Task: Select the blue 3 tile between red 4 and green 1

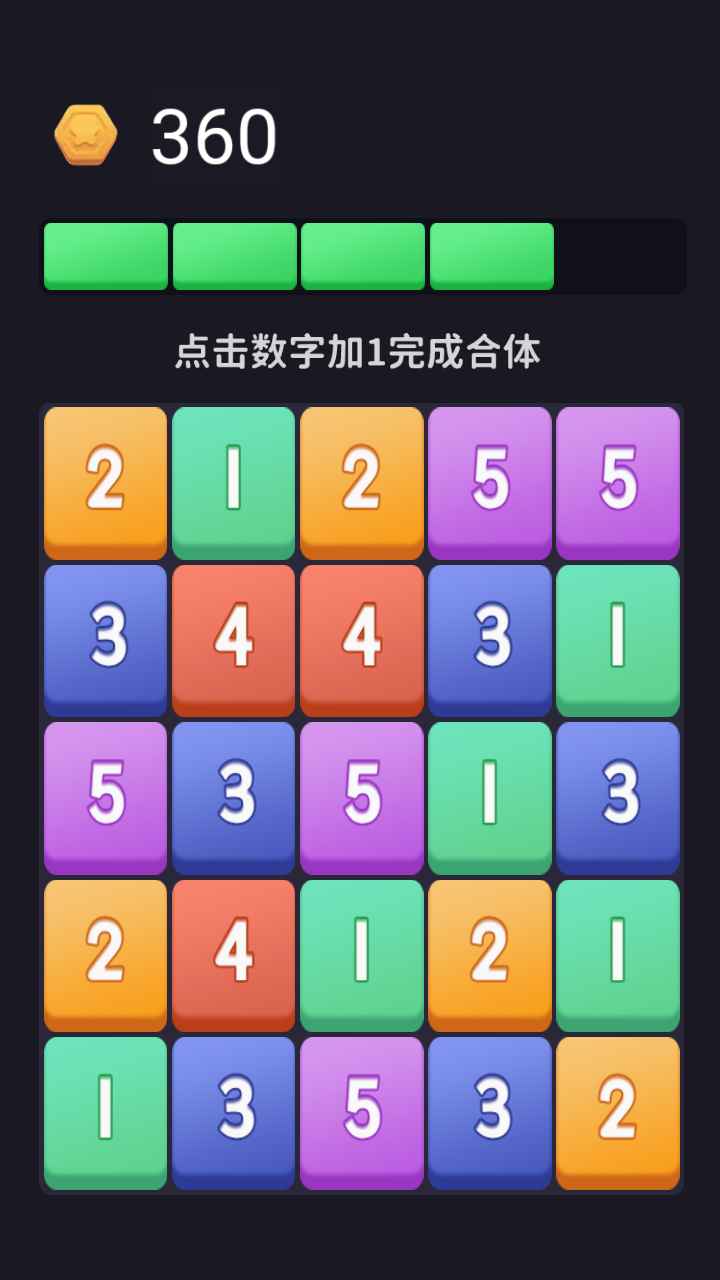Action: [x=490, y=640]
